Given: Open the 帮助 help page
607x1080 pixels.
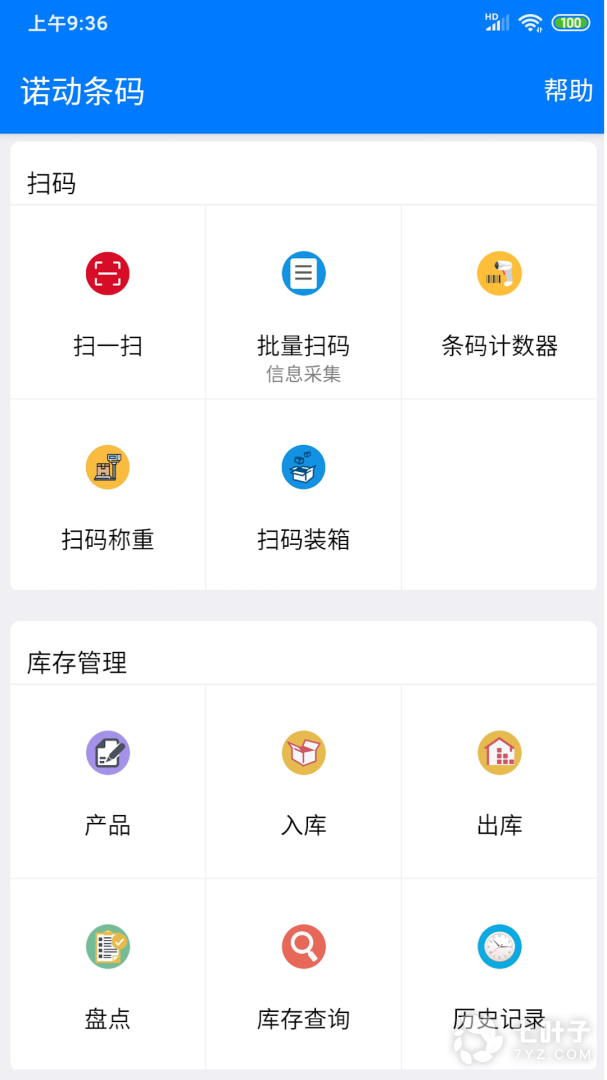Looking at the screenshot, I should coord(568,91).
